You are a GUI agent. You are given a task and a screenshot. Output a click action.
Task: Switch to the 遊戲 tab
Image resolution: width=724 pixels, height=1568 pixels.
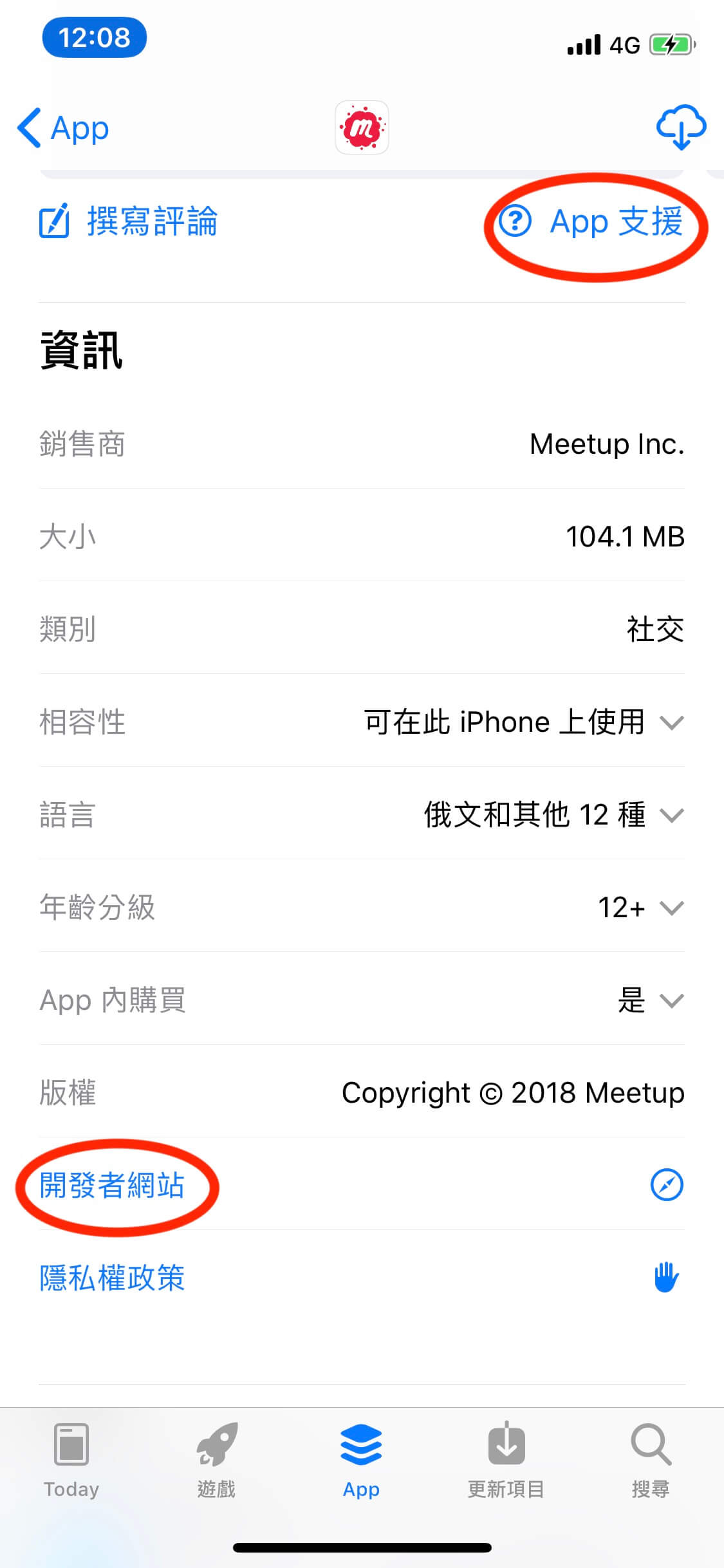coord(216,1460)
